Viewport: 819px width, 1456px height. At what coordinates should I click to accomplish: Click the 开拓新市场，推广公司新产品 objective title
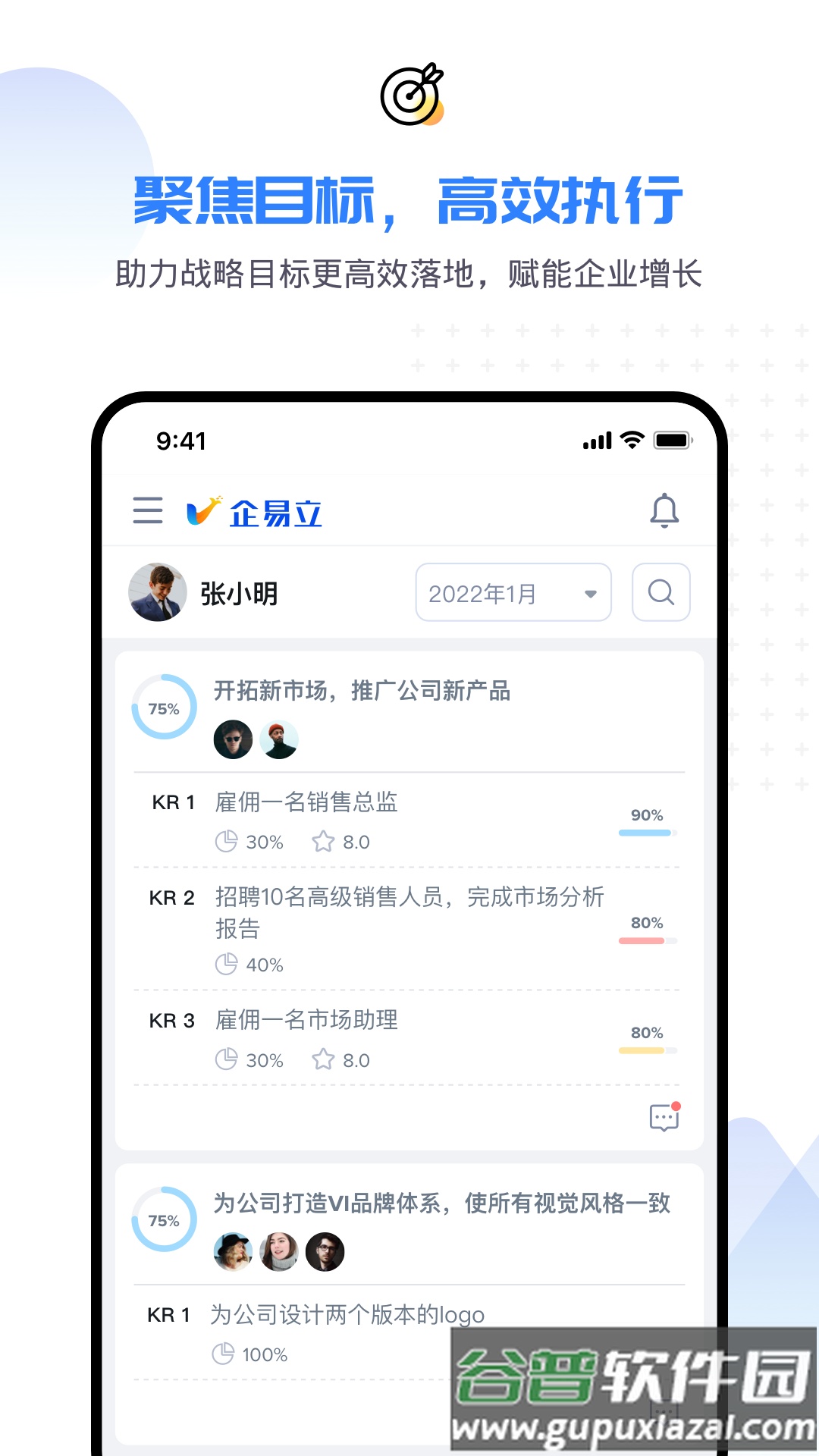coord(363,691)
